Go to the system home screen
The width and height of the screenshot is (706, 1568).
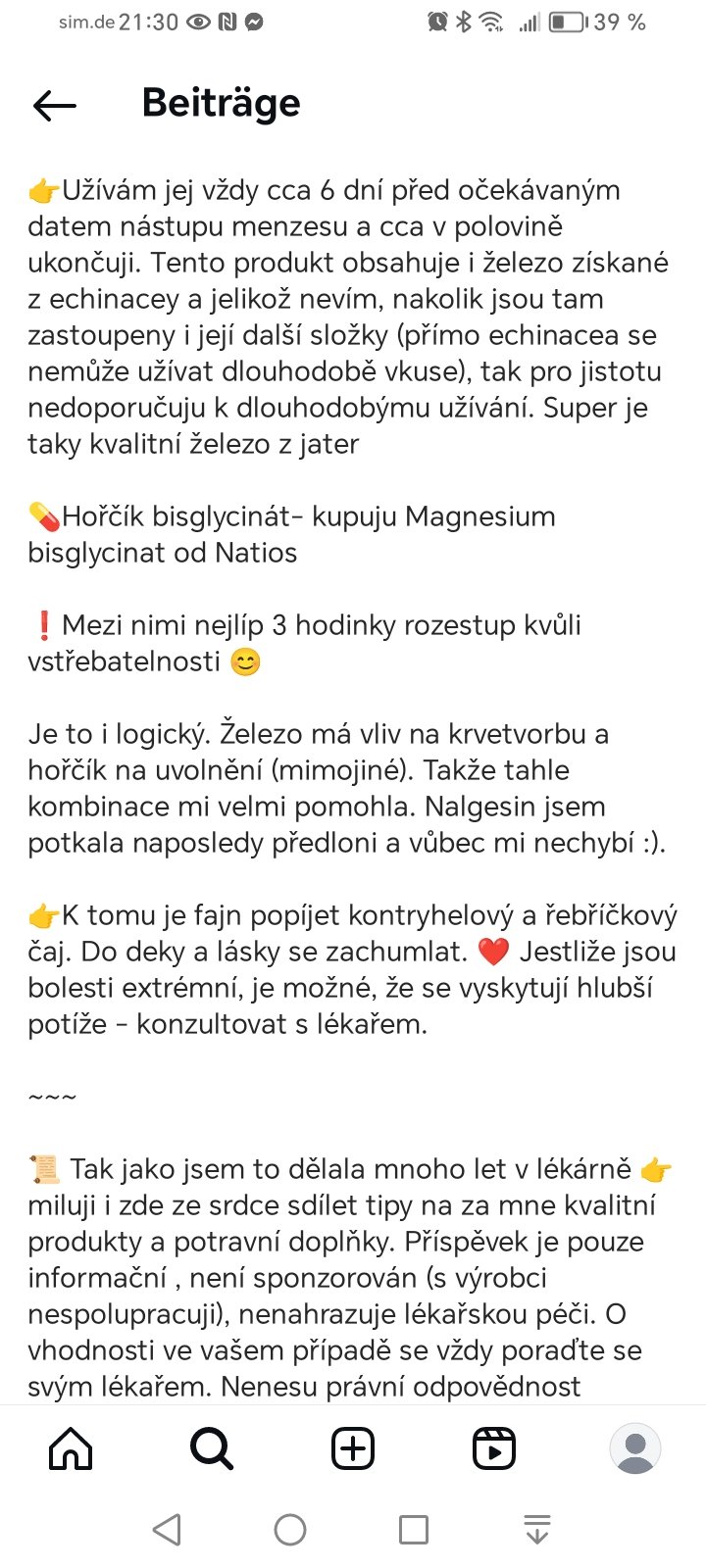click(x=290, y=1529)
